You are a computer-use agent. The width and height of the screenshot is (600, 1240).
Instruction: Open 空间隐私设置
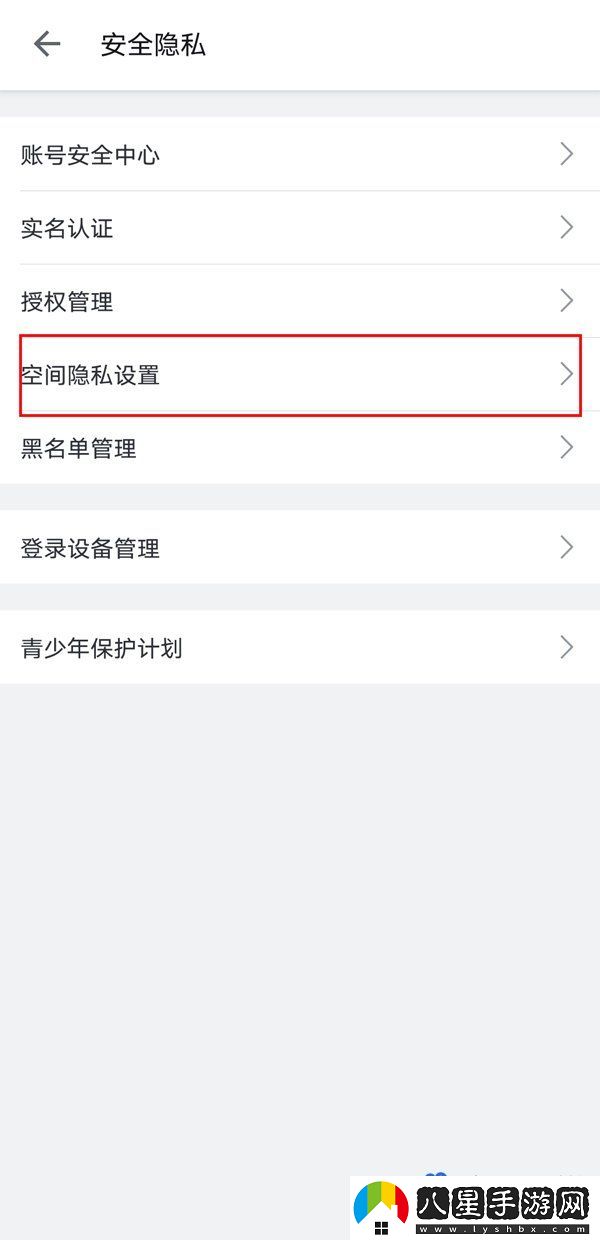[300, 375]
